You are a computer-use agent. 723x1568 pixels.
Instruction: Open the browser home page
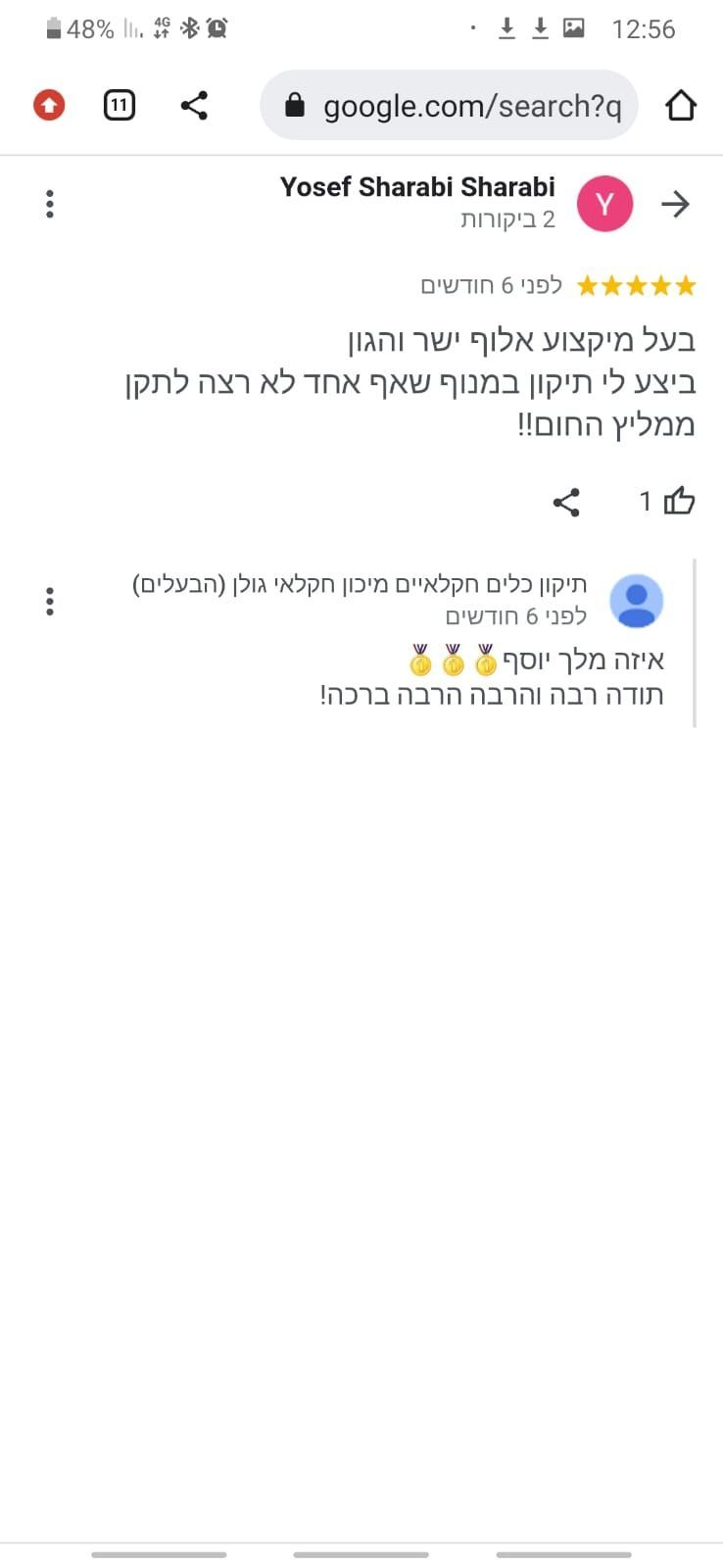(x=680, y=105)
